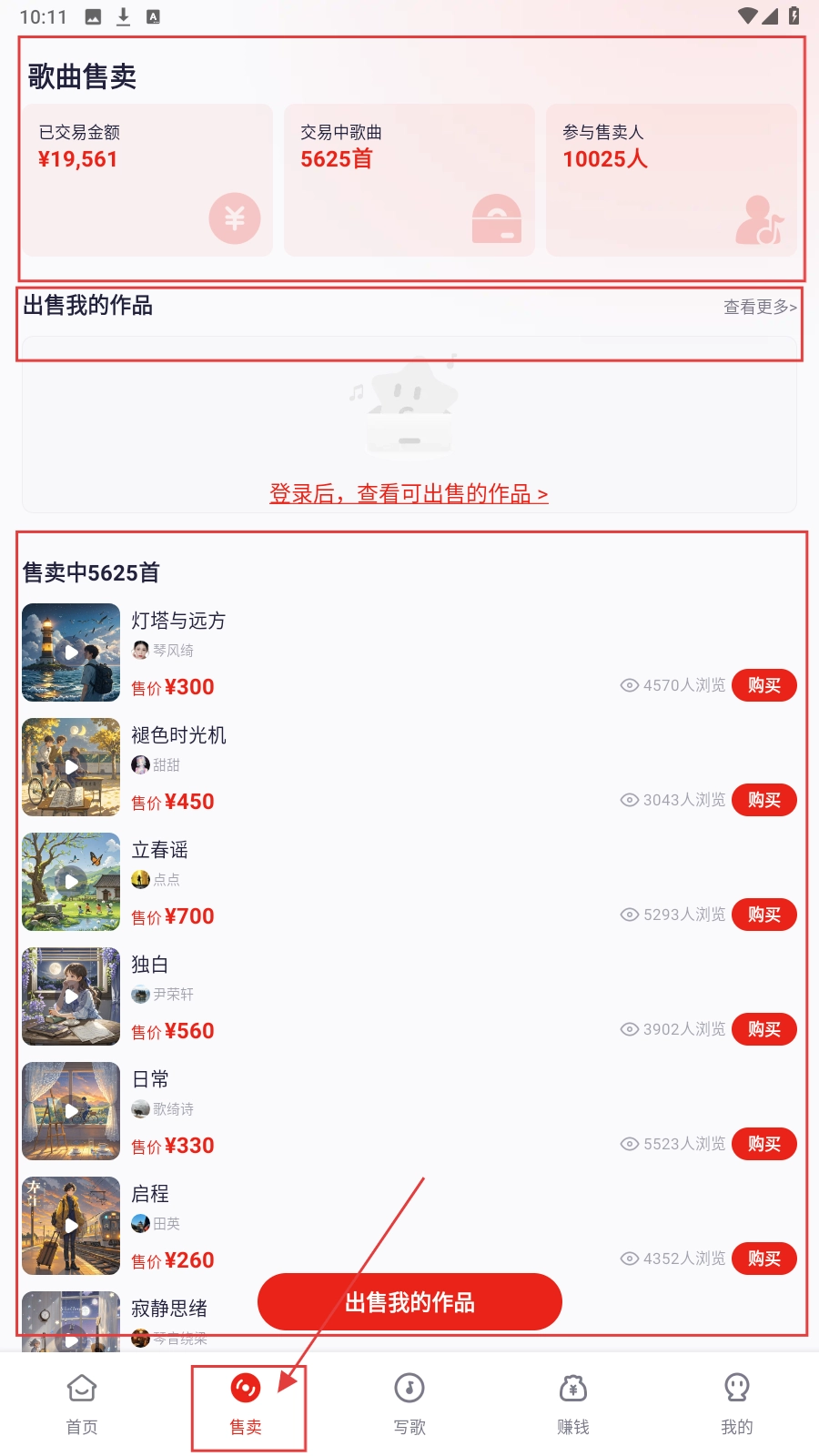This screenshot has width=819, height=1456.
Task: Play the song 褪色时光机
Action: (71, 767)
